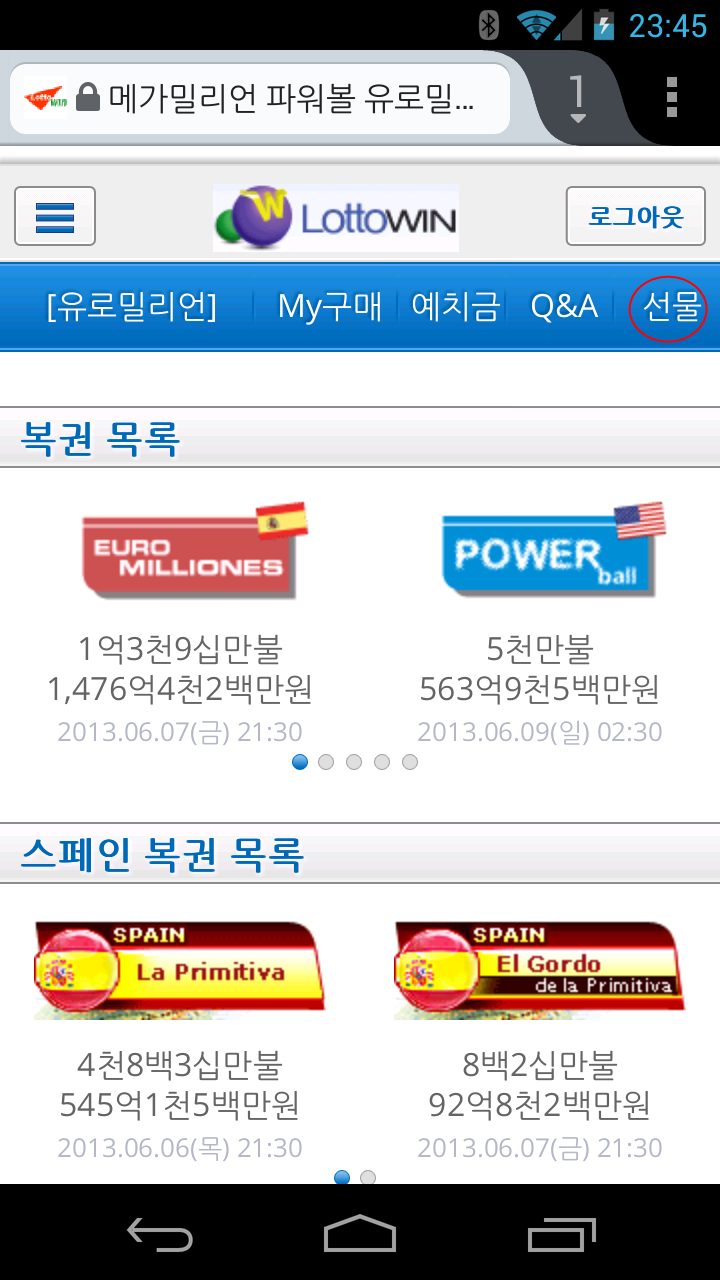720x1280 pixels.
Task: Go to LottoWin home via header logo
Action: click(x=336, y=217)
